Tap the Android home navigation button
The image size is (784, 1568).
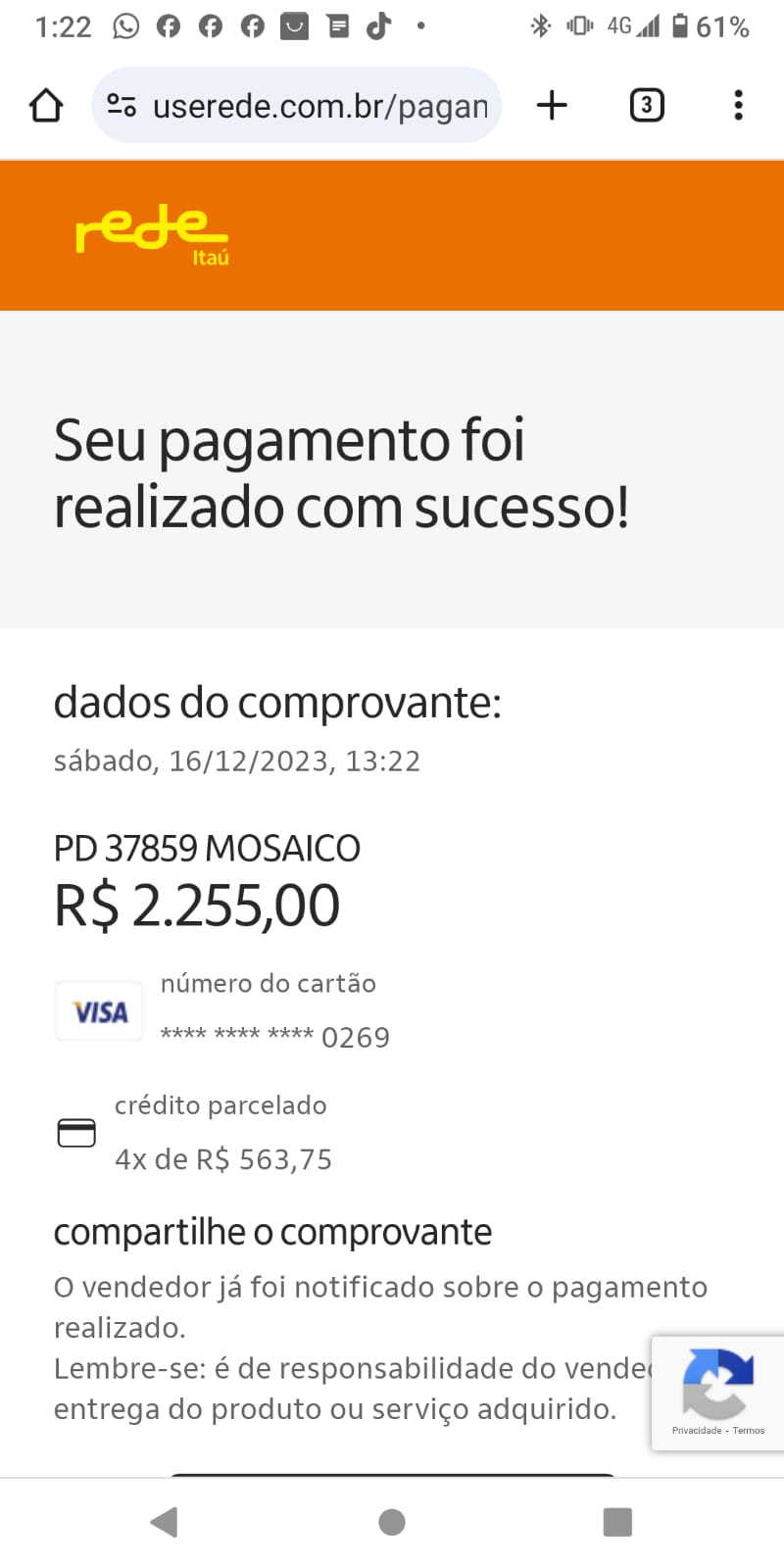click(391, 1522)
